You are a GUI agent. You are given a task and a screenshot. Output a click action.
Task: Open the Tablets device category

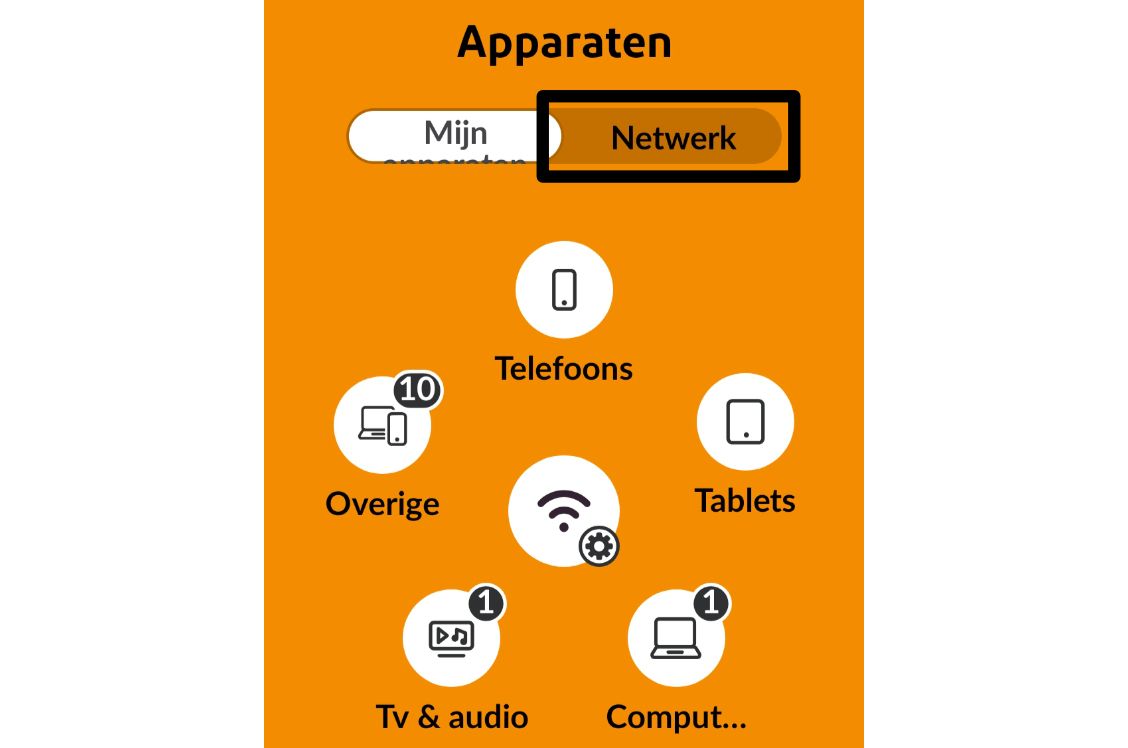745,422
